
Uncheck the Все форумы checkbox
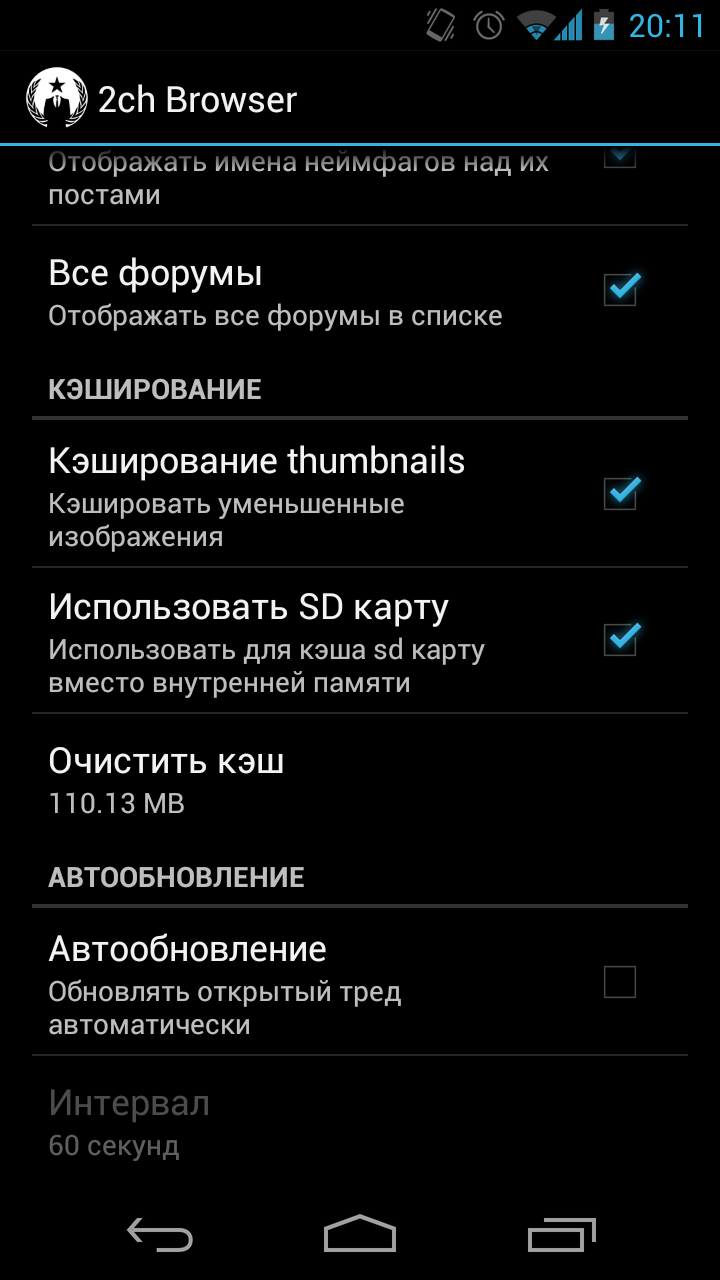tap(620, 290)
